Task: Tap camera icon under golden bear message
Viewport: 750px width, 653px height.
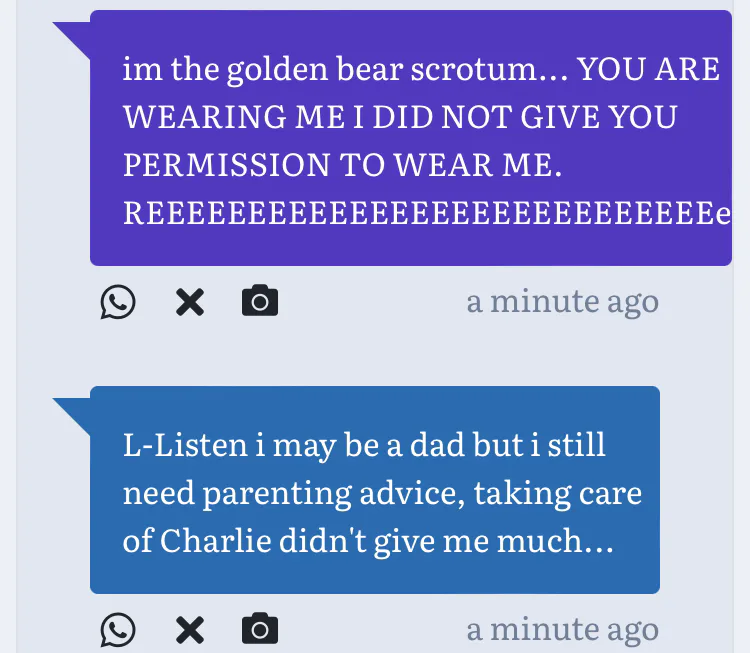Action: (260, 300)
